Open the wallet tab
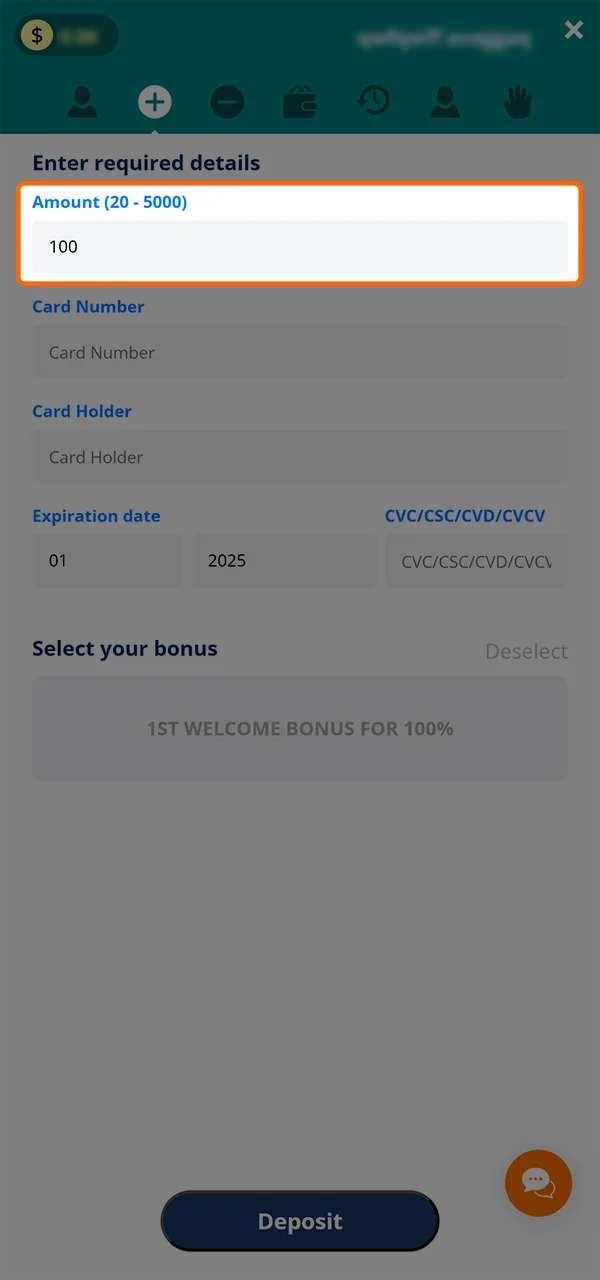The height and width of the screenshot is (1280, 600). tap(300, 102)
